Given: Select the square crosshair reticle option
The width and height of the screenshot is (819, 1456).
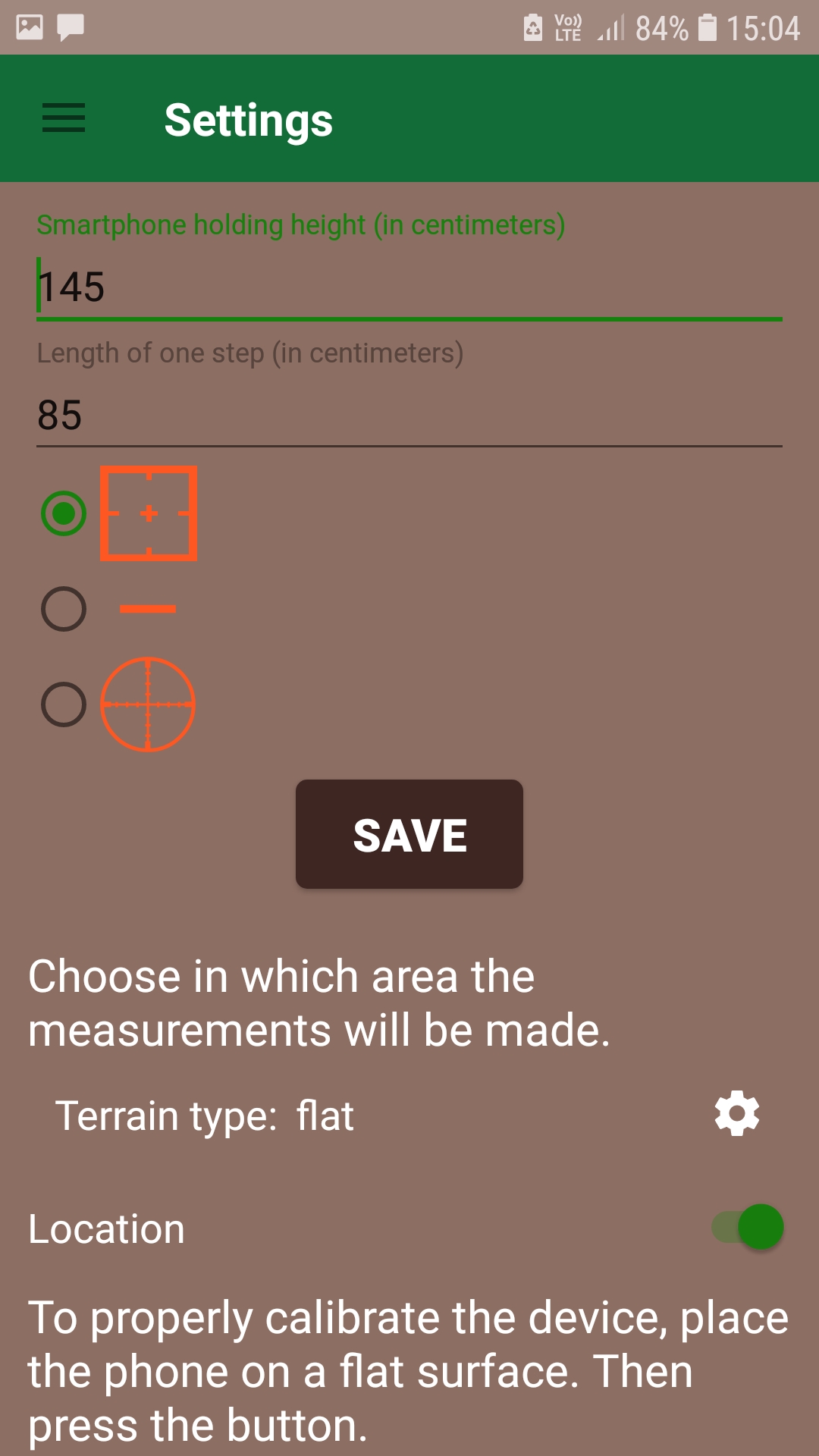Looking at the screenshot, I should point(64,513).
